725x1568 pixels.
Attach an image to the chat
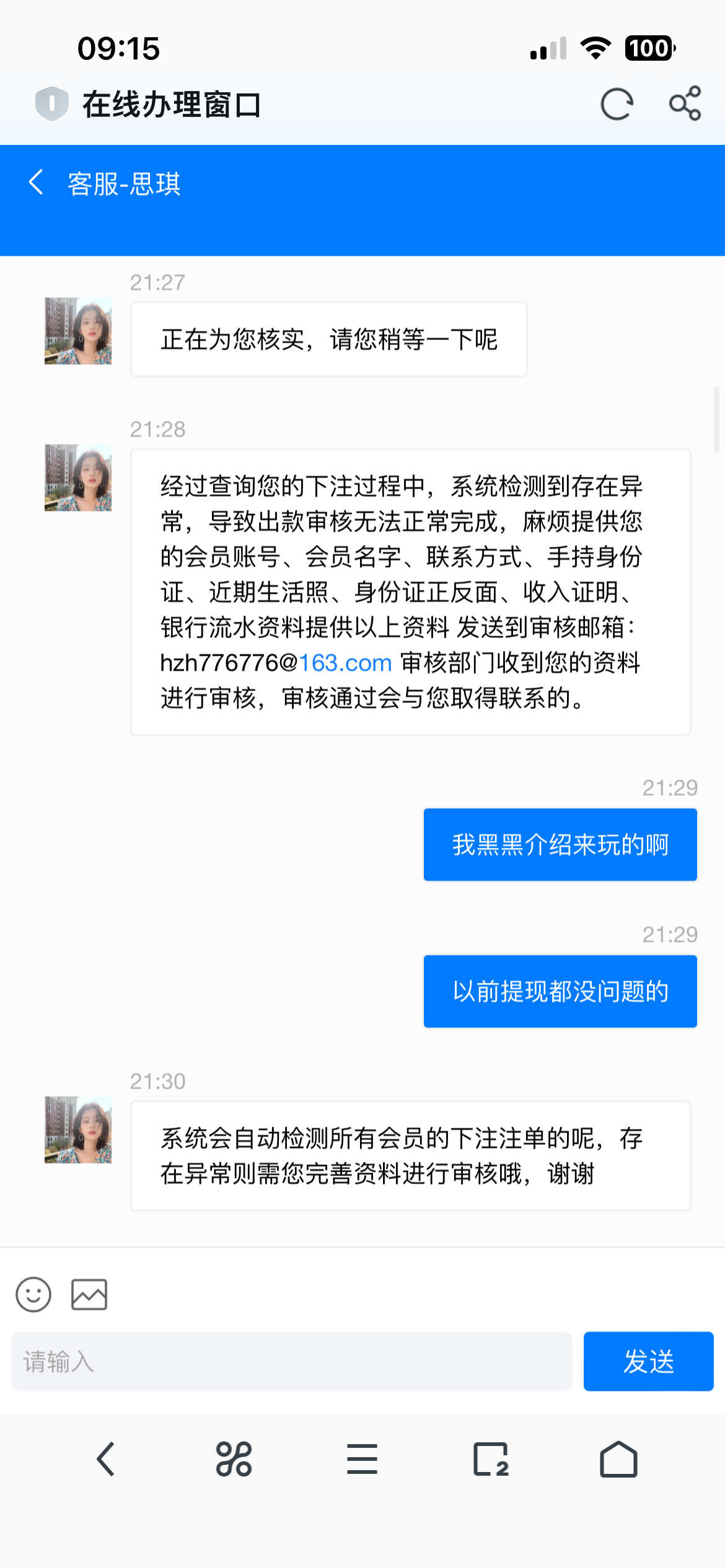[89, 1294]
